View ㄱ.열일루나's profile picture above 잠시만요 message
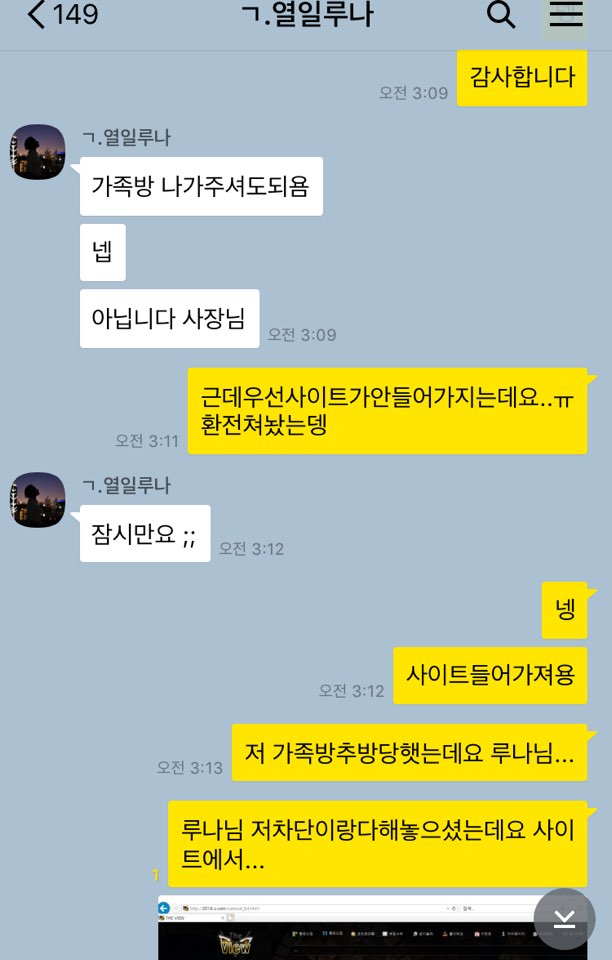 click(38, 499)
